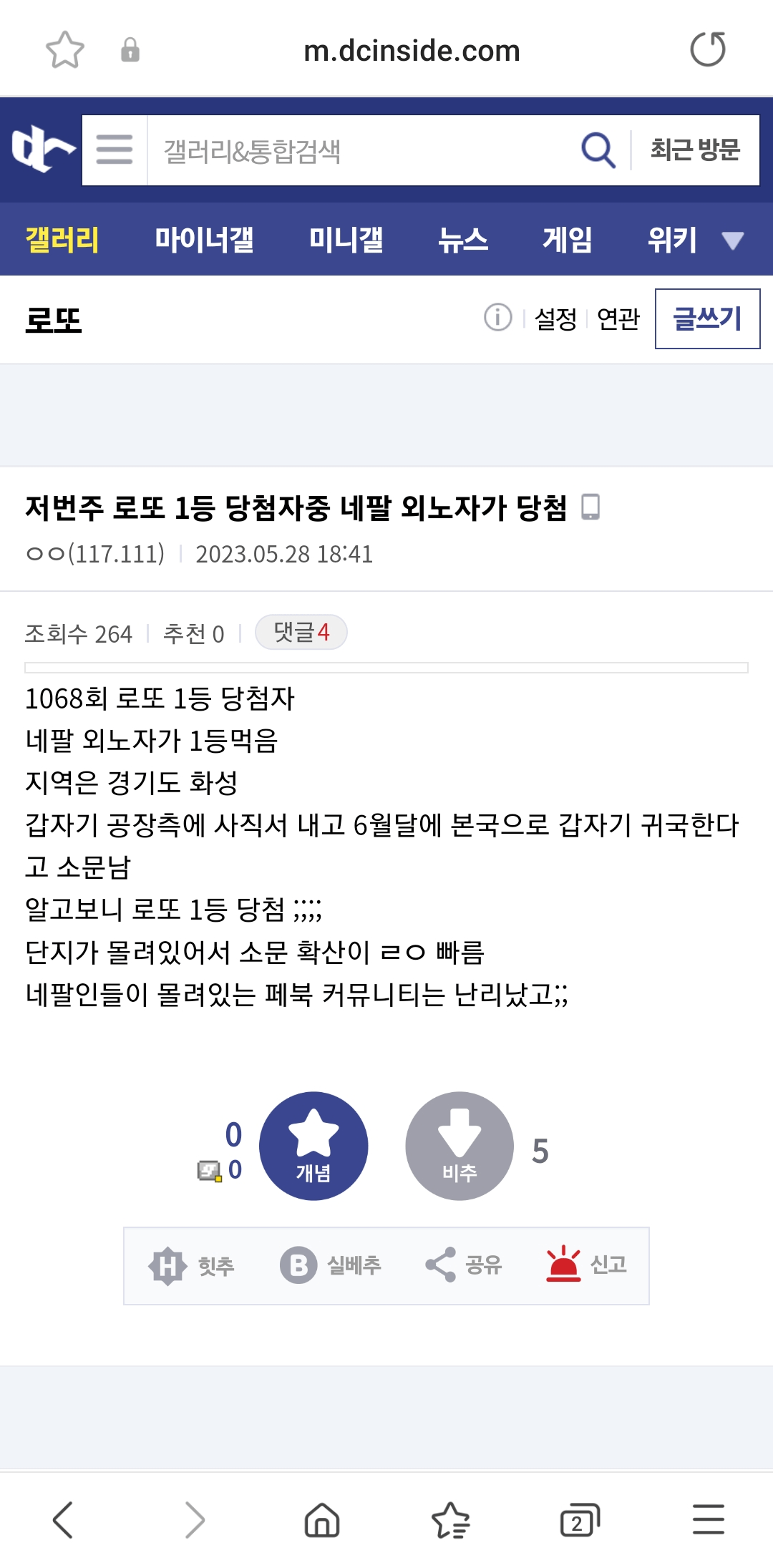The height and width of the screenshot is (1568, 773).
Task: Write a new post with 글쓰기
Action: [707, 319]
